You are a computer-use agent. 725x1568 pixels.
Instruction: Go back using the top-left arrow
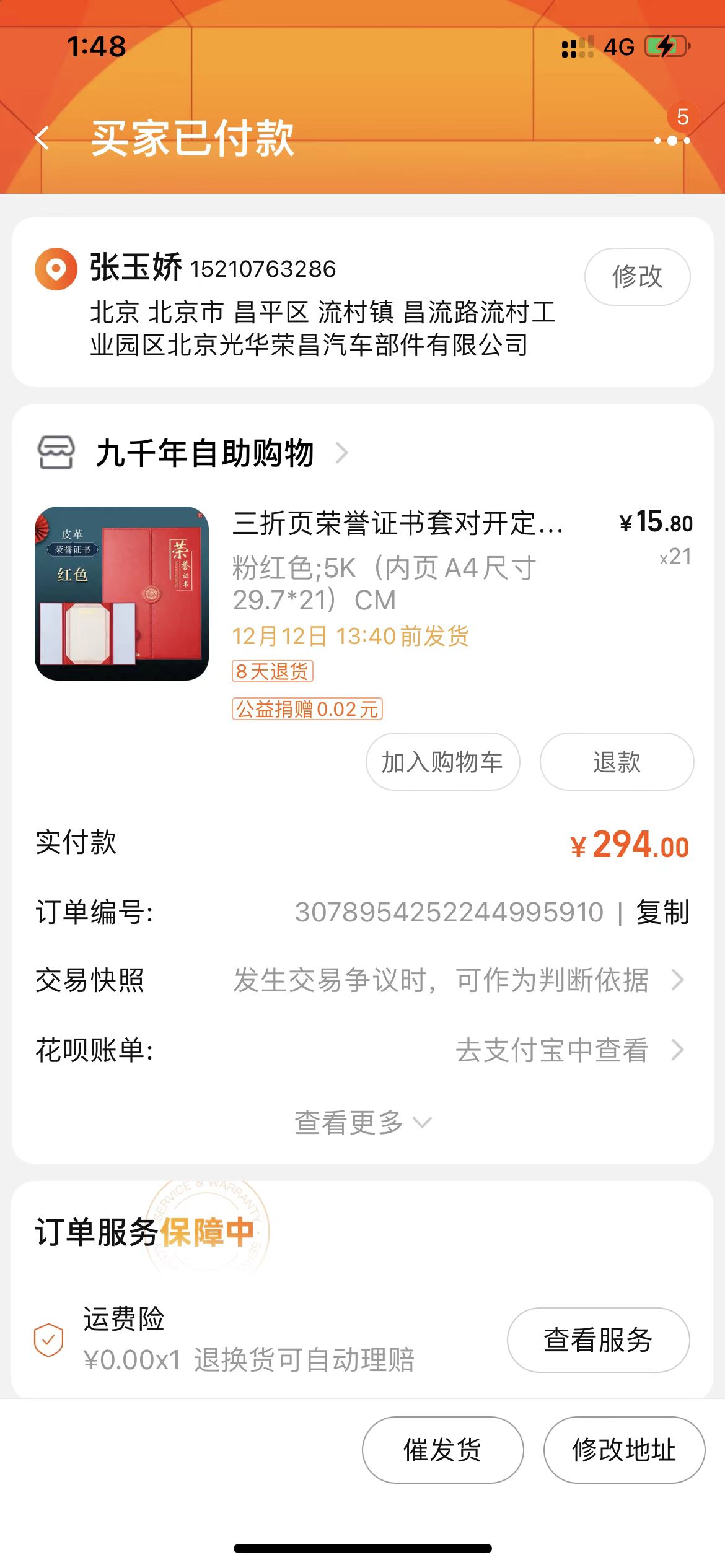point(42,137)
